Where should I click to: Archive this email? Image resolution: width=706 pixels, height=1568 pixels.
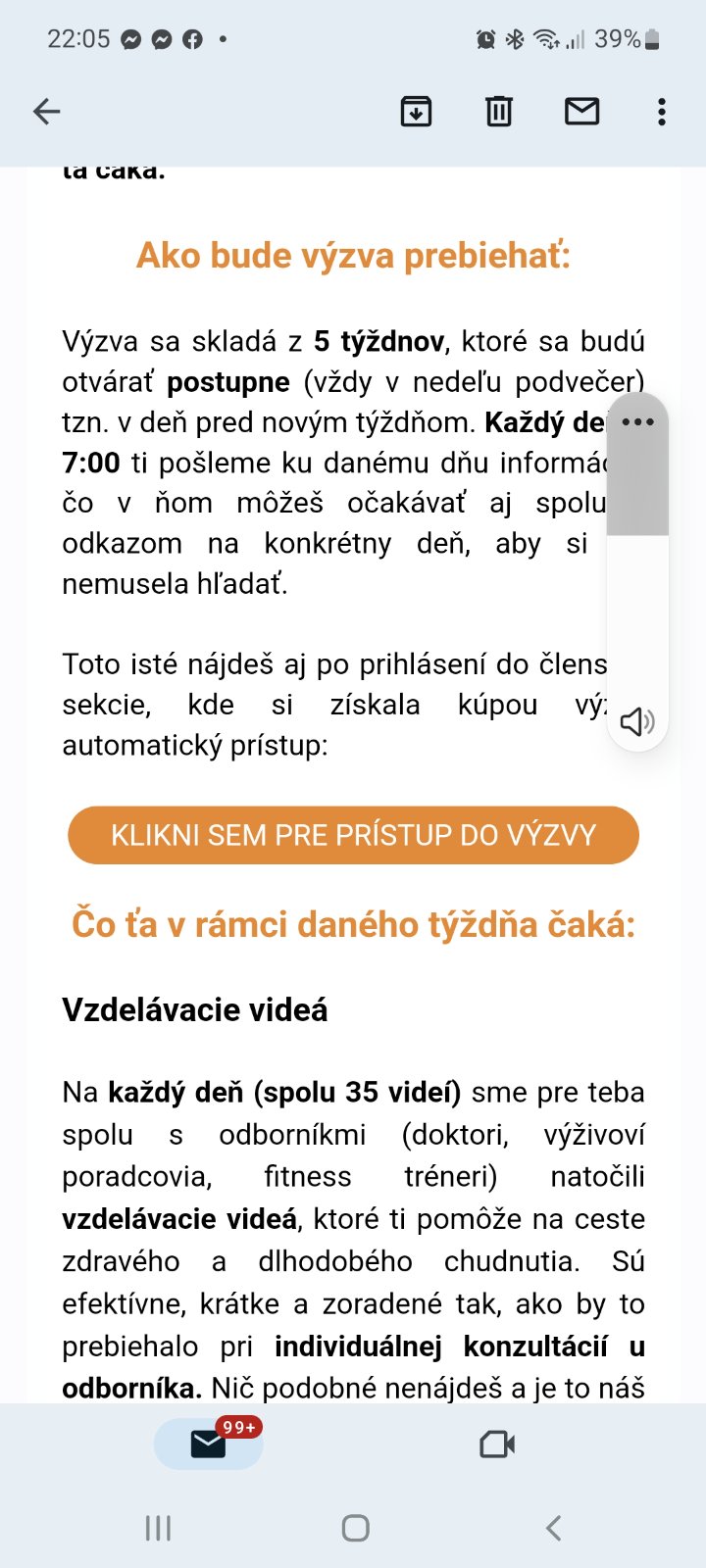click(x=417, y=112)
